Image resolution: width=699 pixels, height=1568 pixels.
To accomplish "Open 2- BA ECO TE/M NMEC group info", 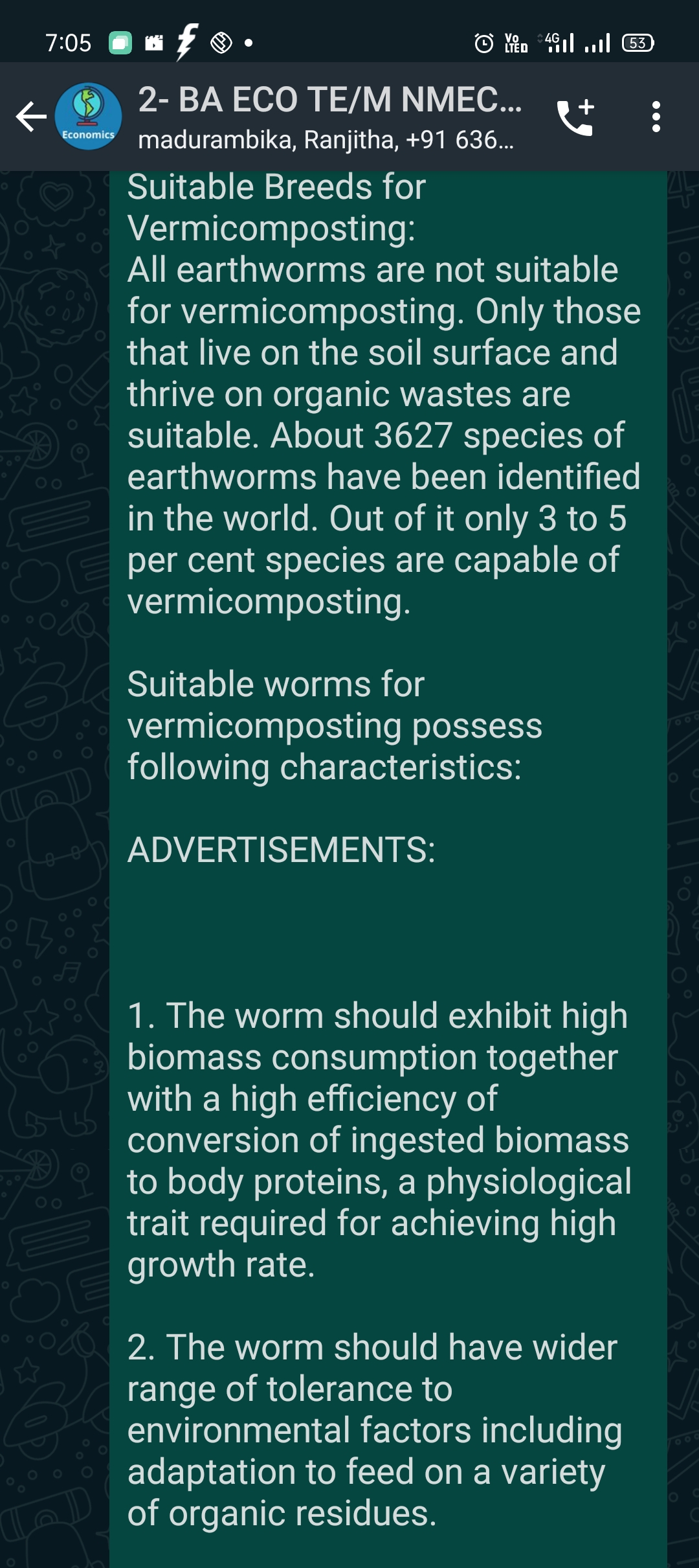I will 329,117.
